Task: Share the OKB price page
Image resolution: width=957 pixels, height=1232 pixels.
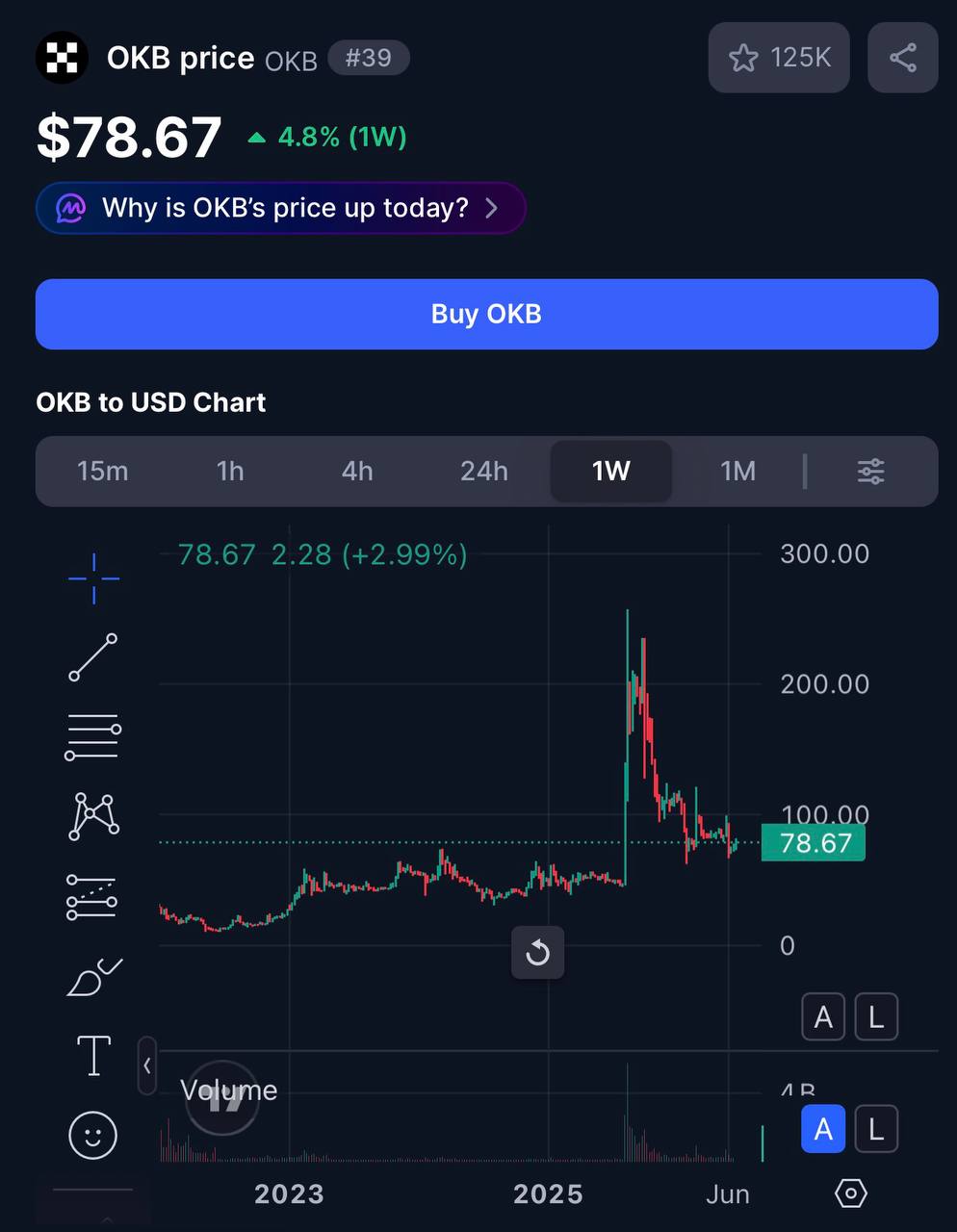Action: click(902, 58)
